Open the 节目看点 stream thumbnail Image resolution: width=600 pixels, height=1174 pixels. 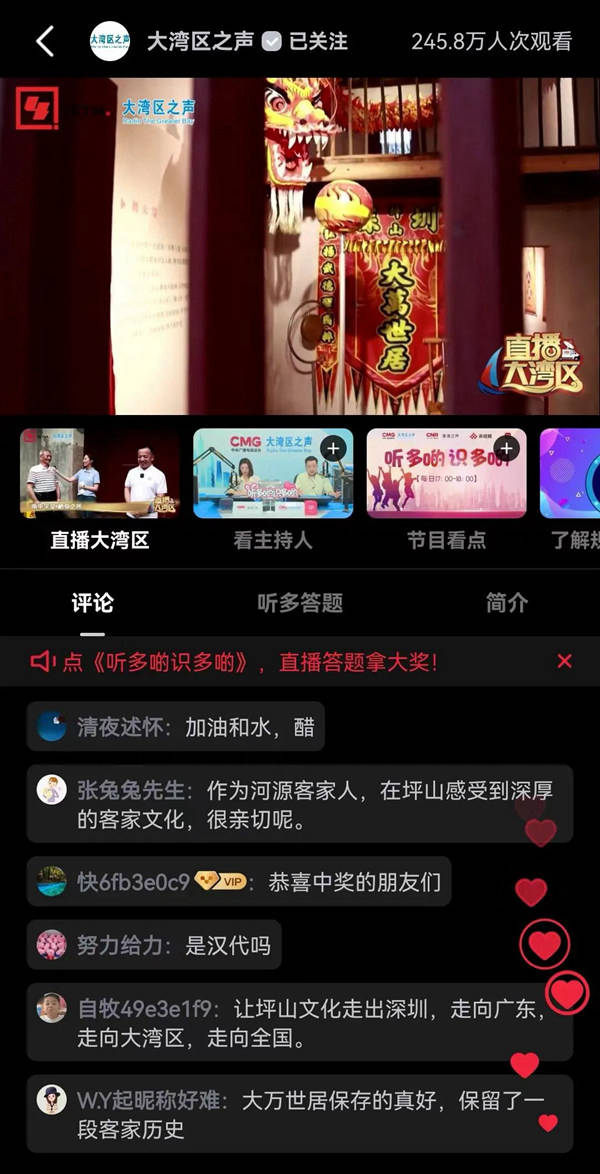[x=446, y=474]
